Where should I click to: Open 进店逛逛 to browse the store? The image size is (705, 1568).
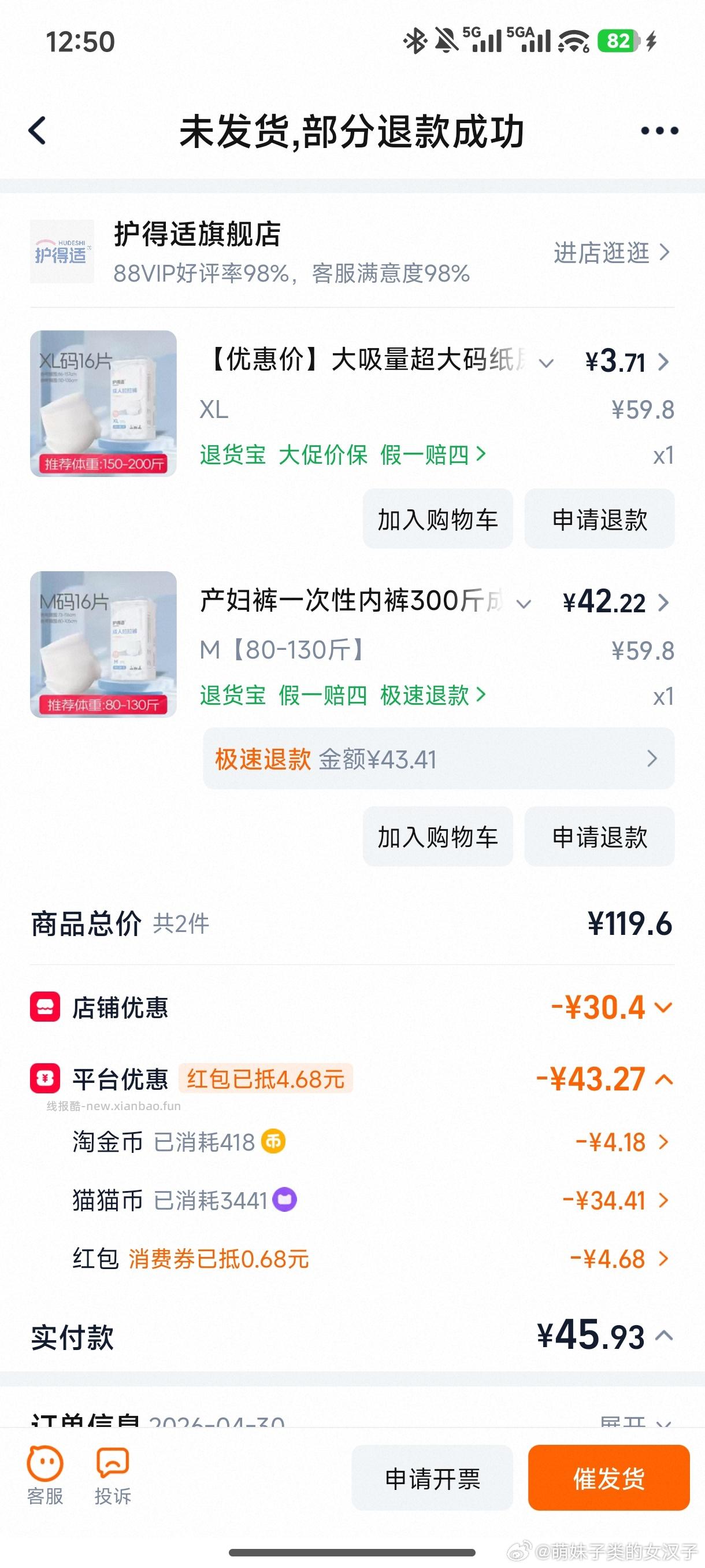[602, 253]
